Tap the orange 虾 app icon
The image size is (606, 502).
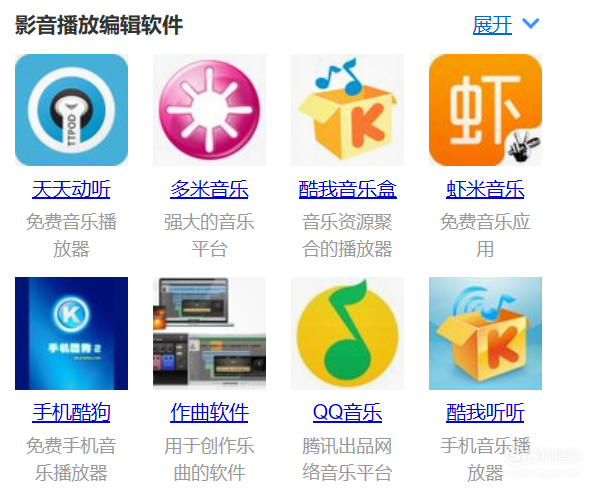click(485, 110)
